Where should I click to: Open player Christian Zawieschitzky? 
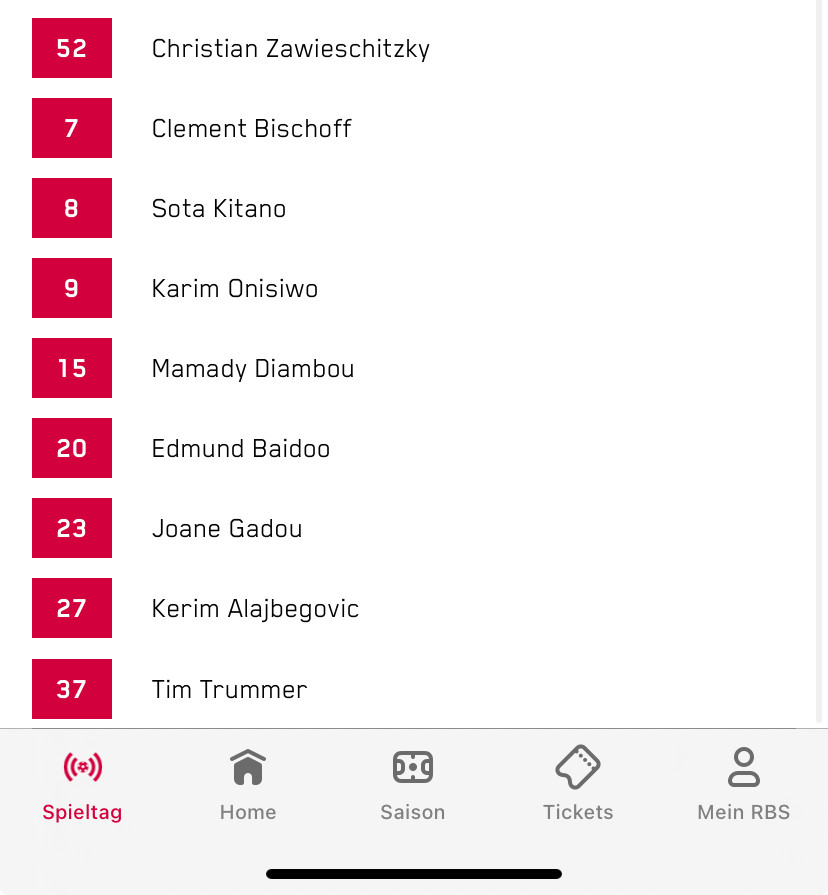290,48
